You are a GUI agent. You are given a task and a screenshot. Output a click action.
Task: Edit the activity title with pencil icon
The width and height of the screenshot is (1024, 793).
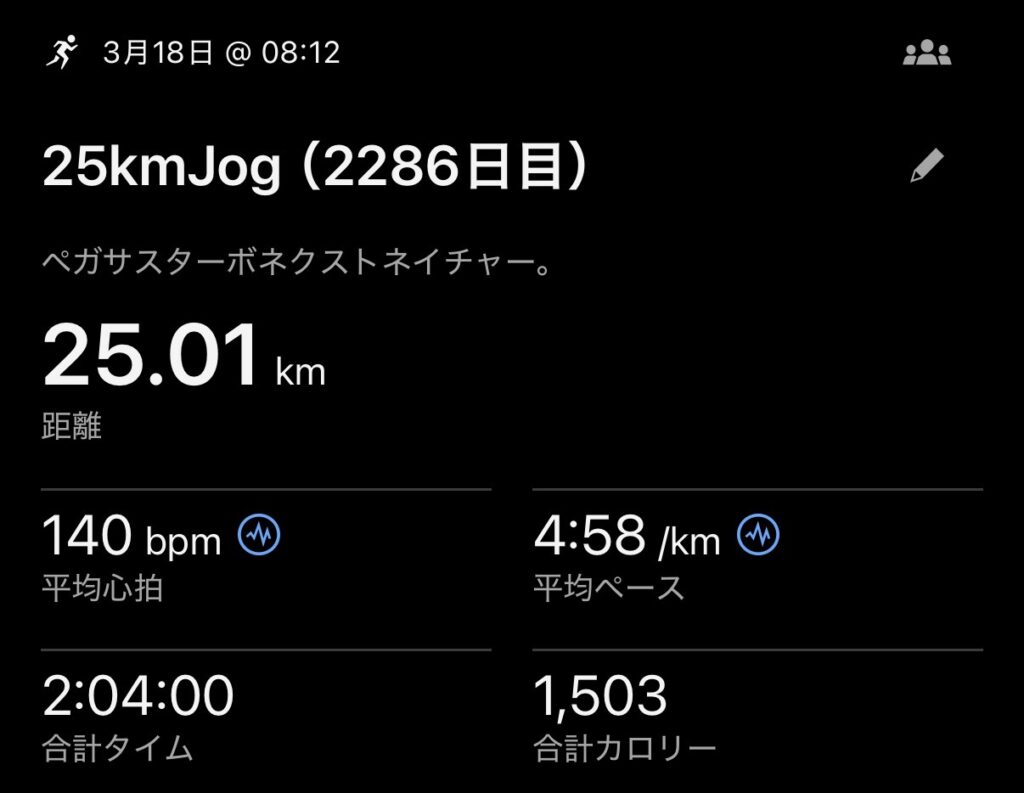(926, 167)
